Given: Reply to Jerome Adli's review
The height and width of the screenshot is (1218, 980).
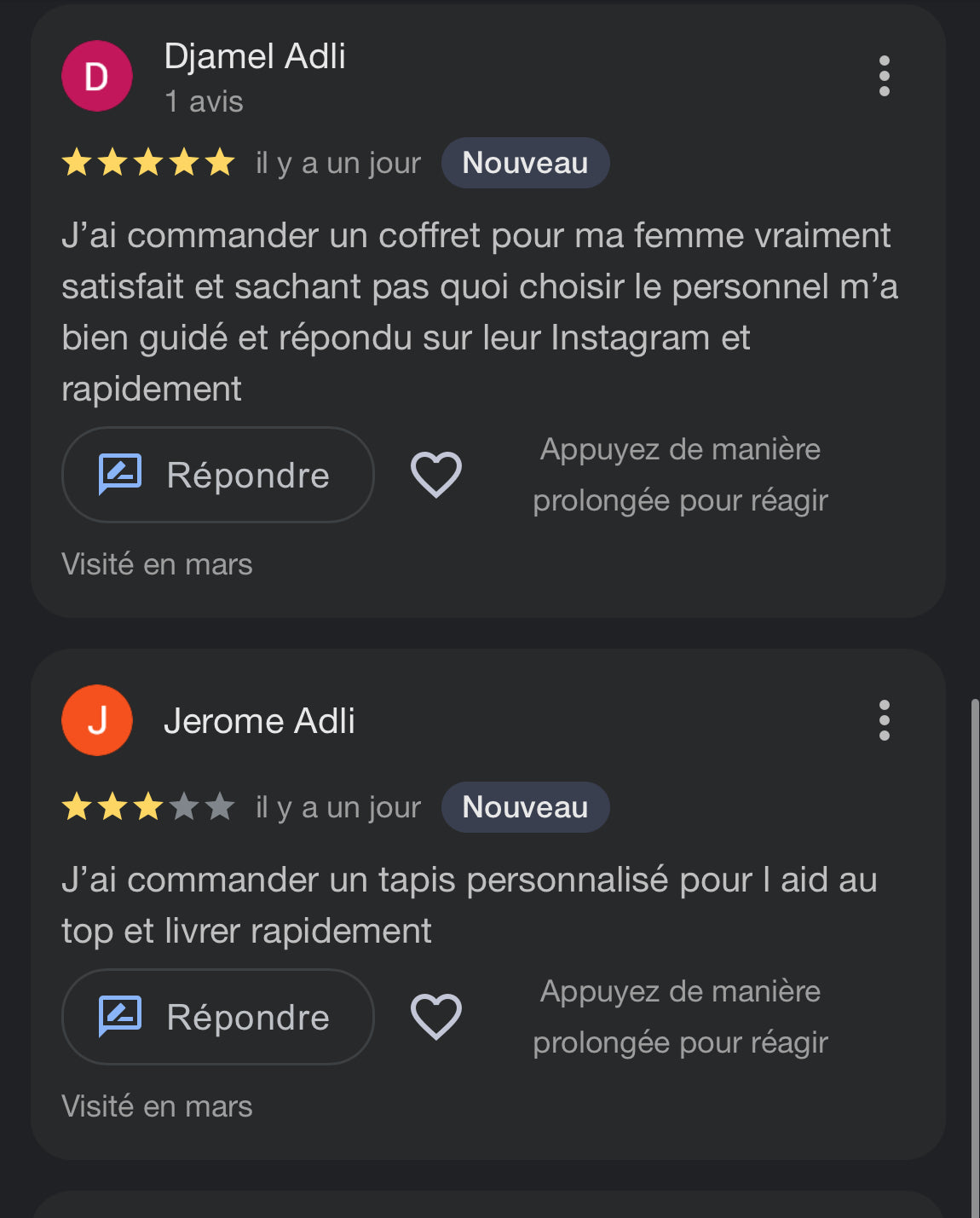Looking at the screenshot, I should (217, 1017).
